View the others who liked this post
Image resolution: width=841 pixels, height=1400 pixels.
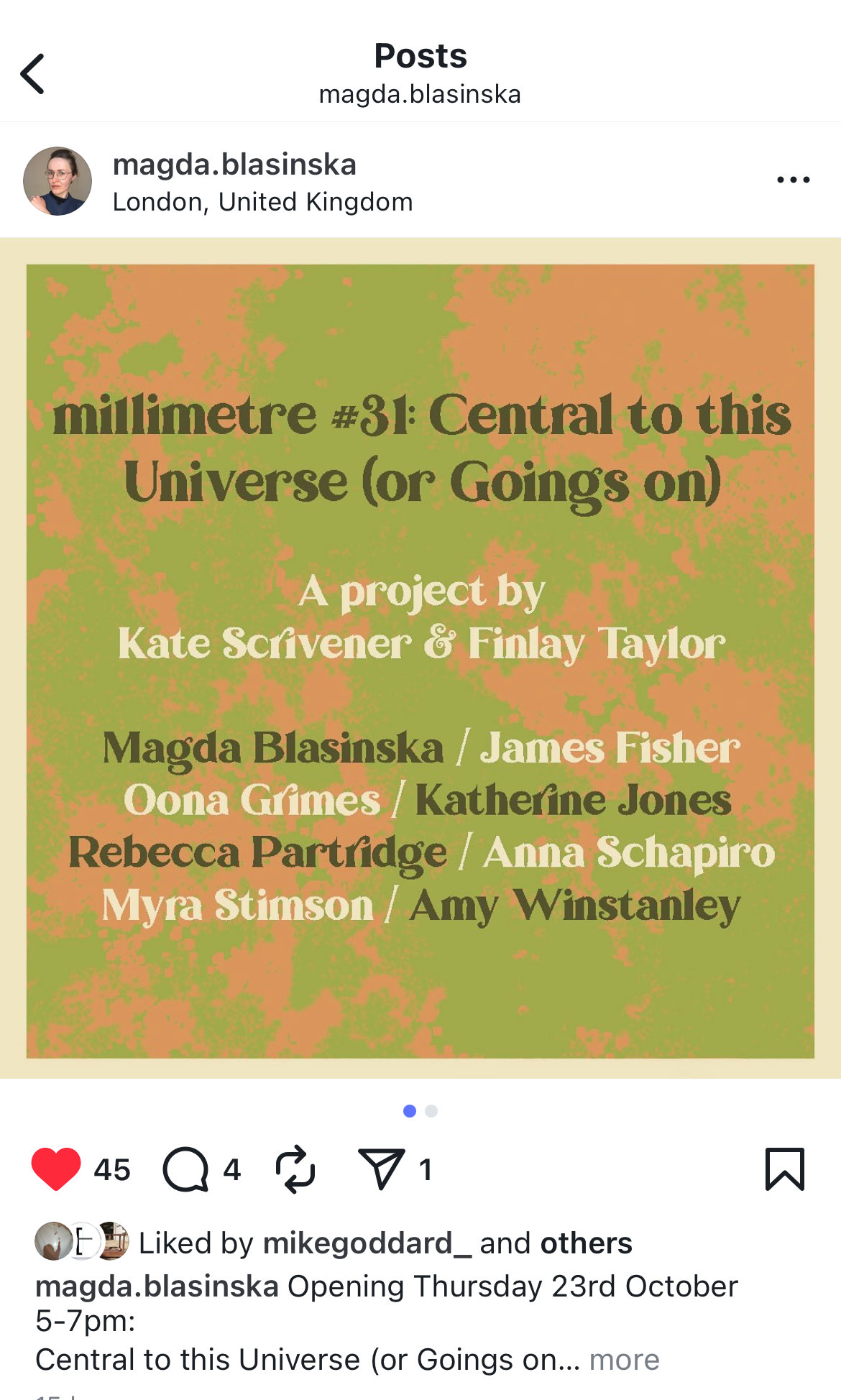pos(586,1243)
